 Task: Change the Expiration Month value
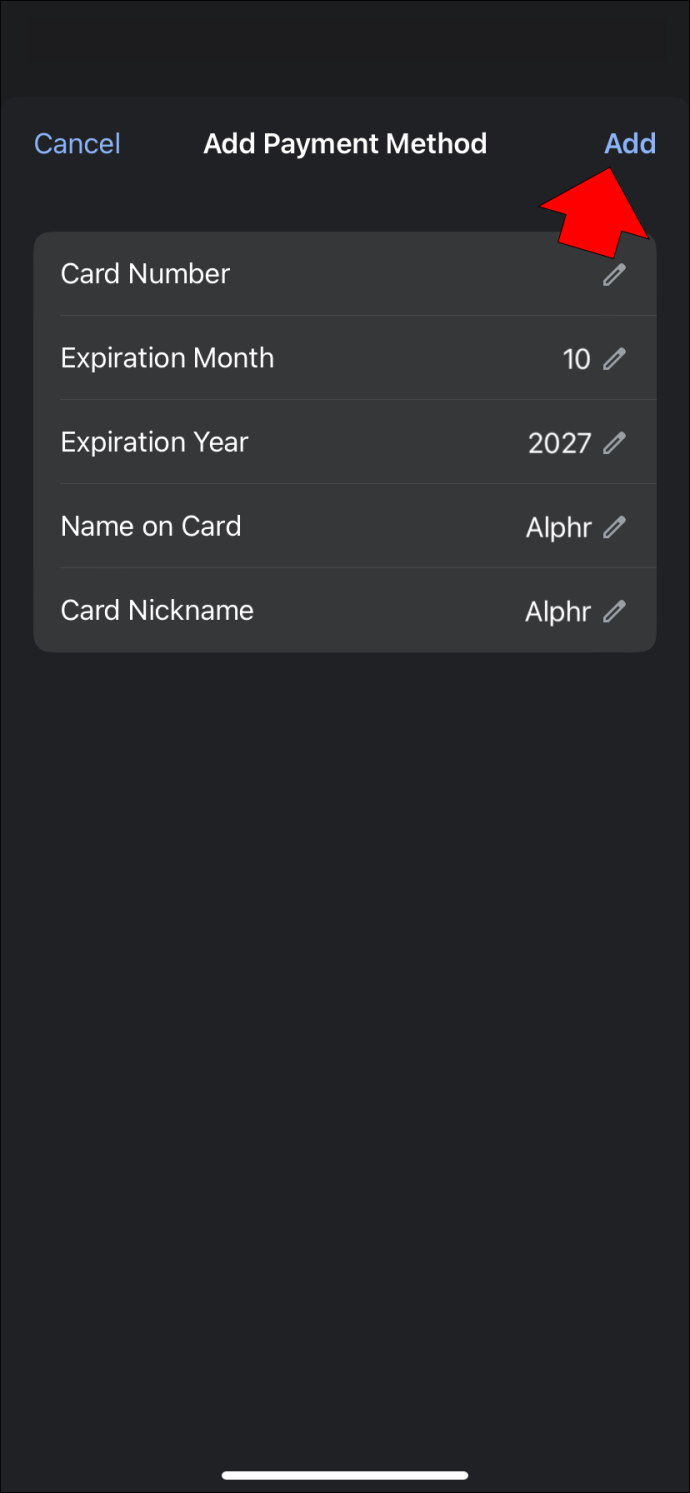pos(345,358)
